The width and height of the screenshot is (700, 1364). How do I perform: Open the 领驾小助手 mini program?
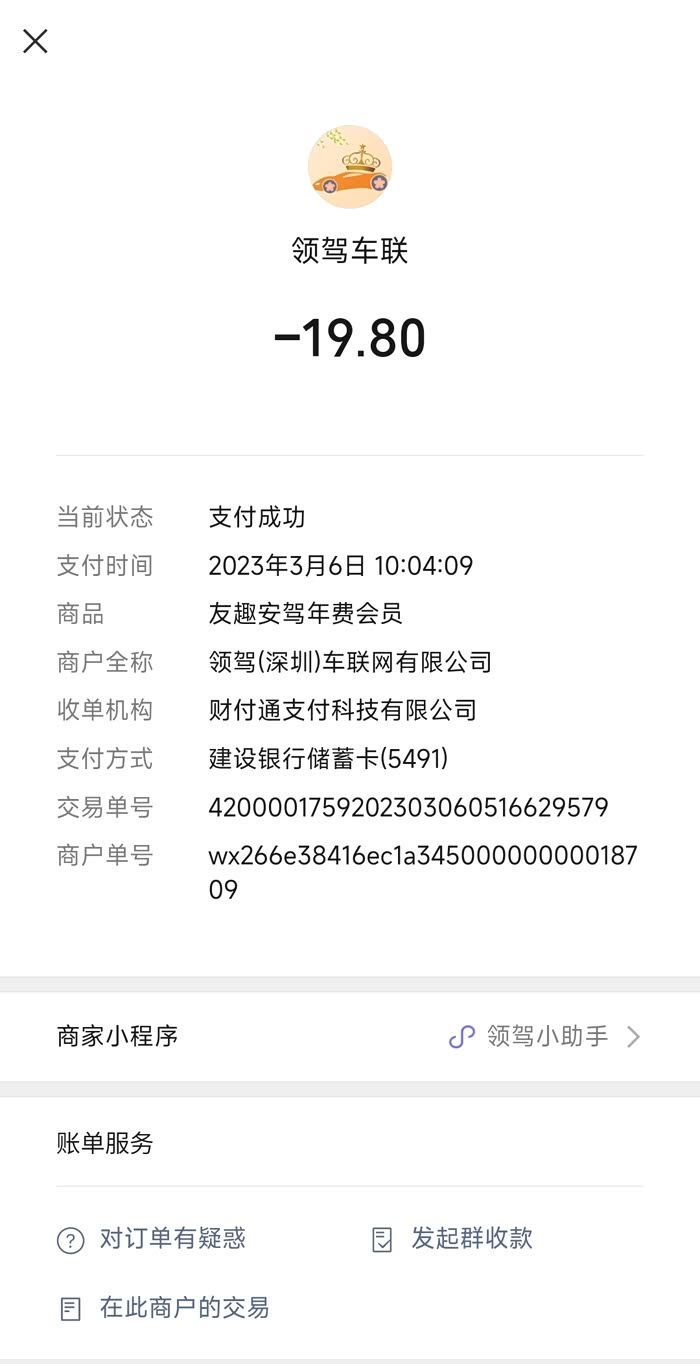[545, 1036]
